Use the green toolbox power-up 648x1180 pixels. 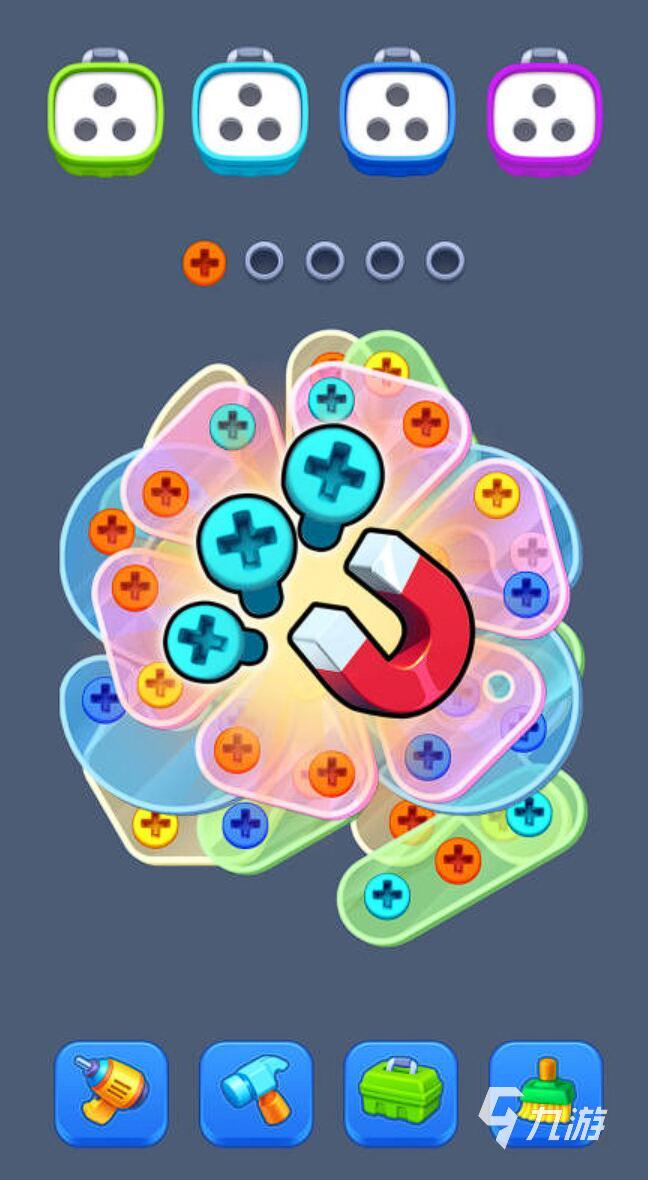pyautogui.click(x=401, y=1093)
